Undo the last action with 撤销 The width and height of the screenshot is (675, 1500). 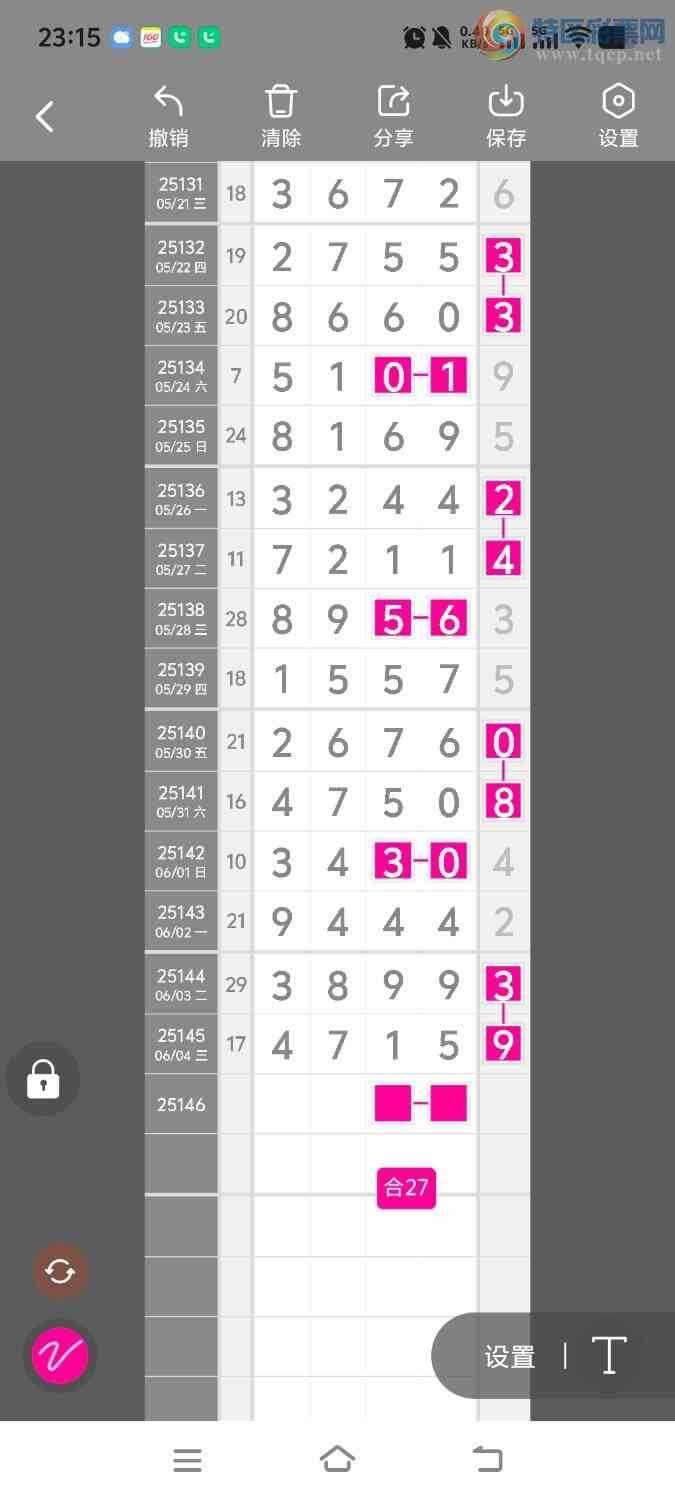click(168, 117)
